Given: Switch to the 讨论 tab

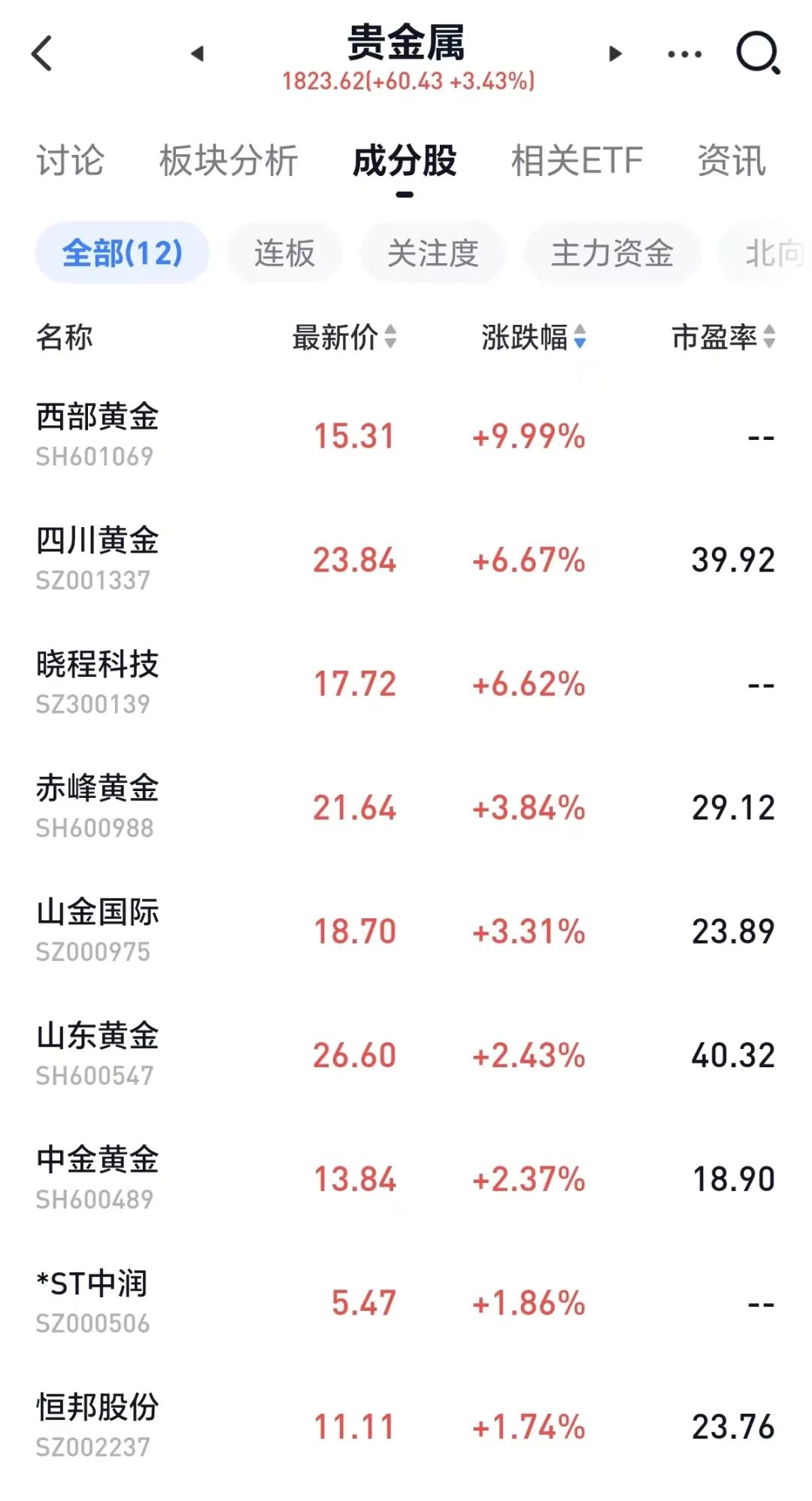Looking at the screenshot, I should (x=71, y=161).
